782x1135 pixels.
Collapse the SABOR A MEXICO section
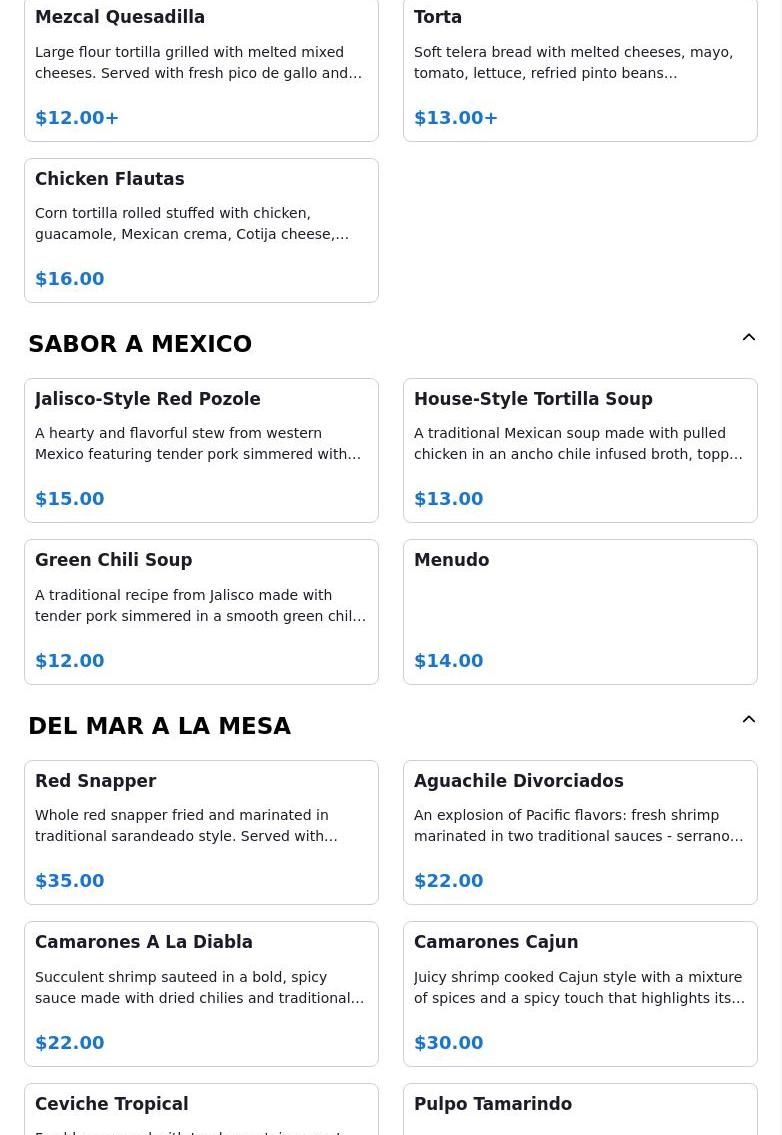tap(748, 338)
